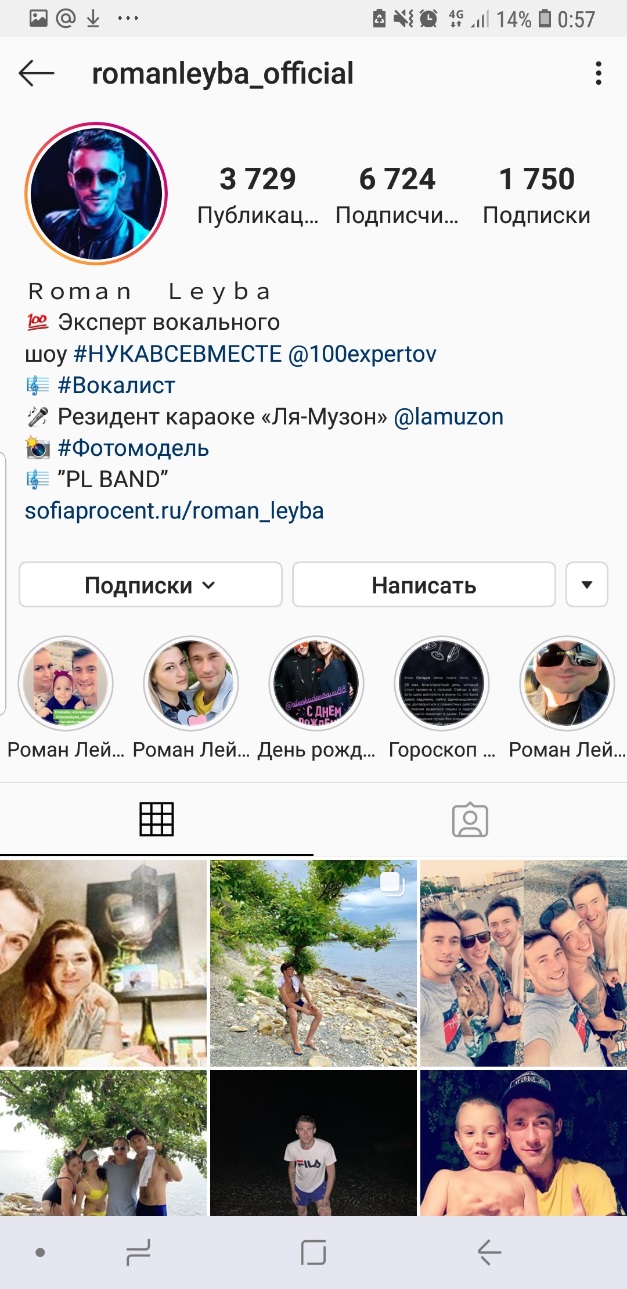
Task: Switch to the posts grid tab
Action: tap(156, 820)
